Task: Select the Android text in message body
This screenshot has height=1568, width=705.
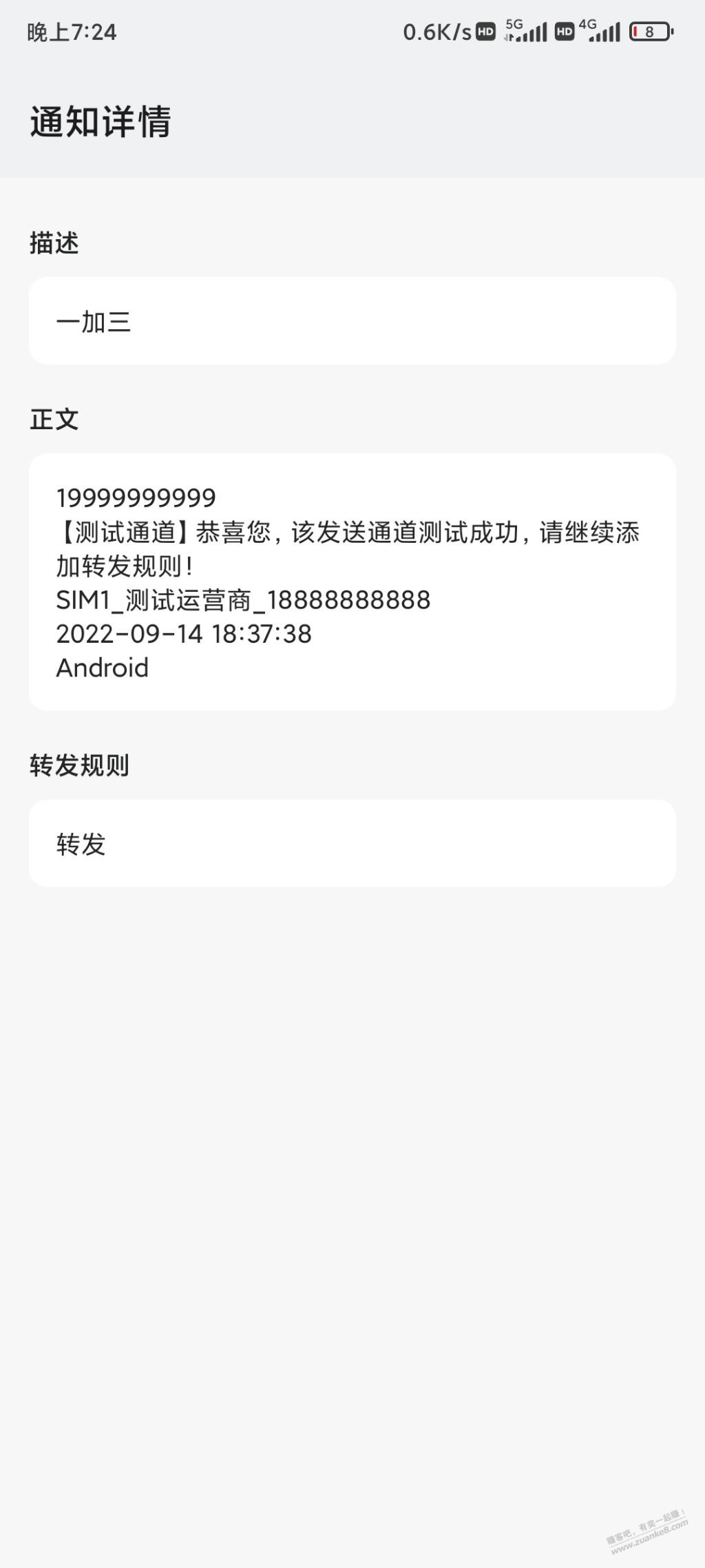Action: (102, 667)
